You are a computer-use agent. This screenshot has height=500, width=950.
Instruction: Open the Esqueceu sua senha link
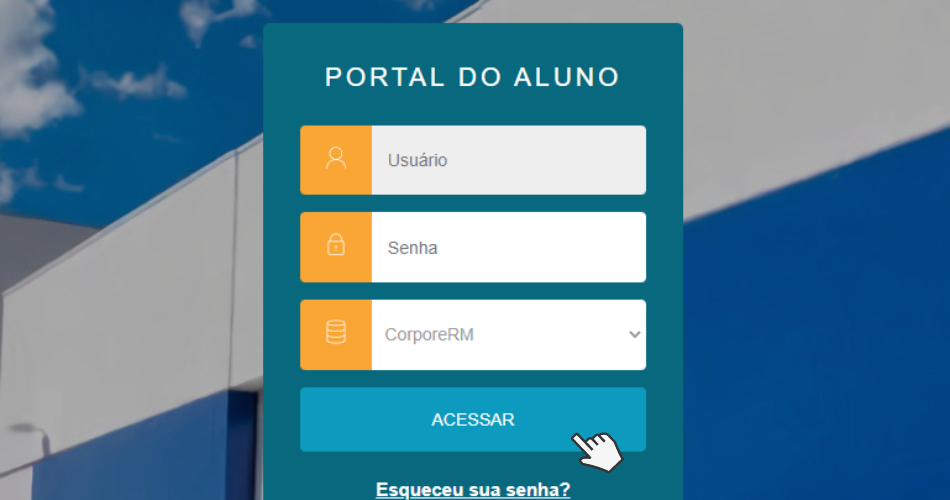pyautogui.click(x=473, y=490)
